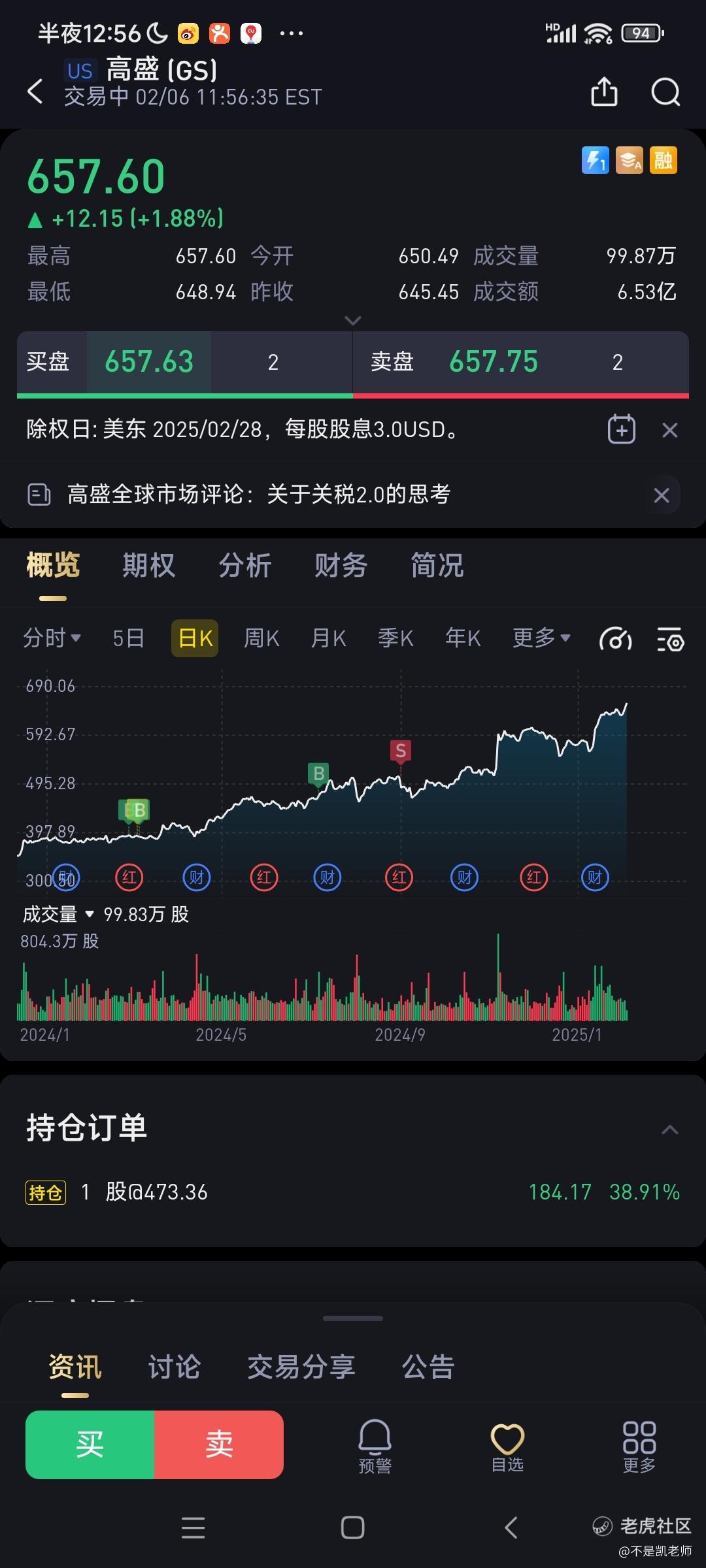Go back using the top-left arrow
This screenshot has height=1568, width=706.
(x=35, y=91)
